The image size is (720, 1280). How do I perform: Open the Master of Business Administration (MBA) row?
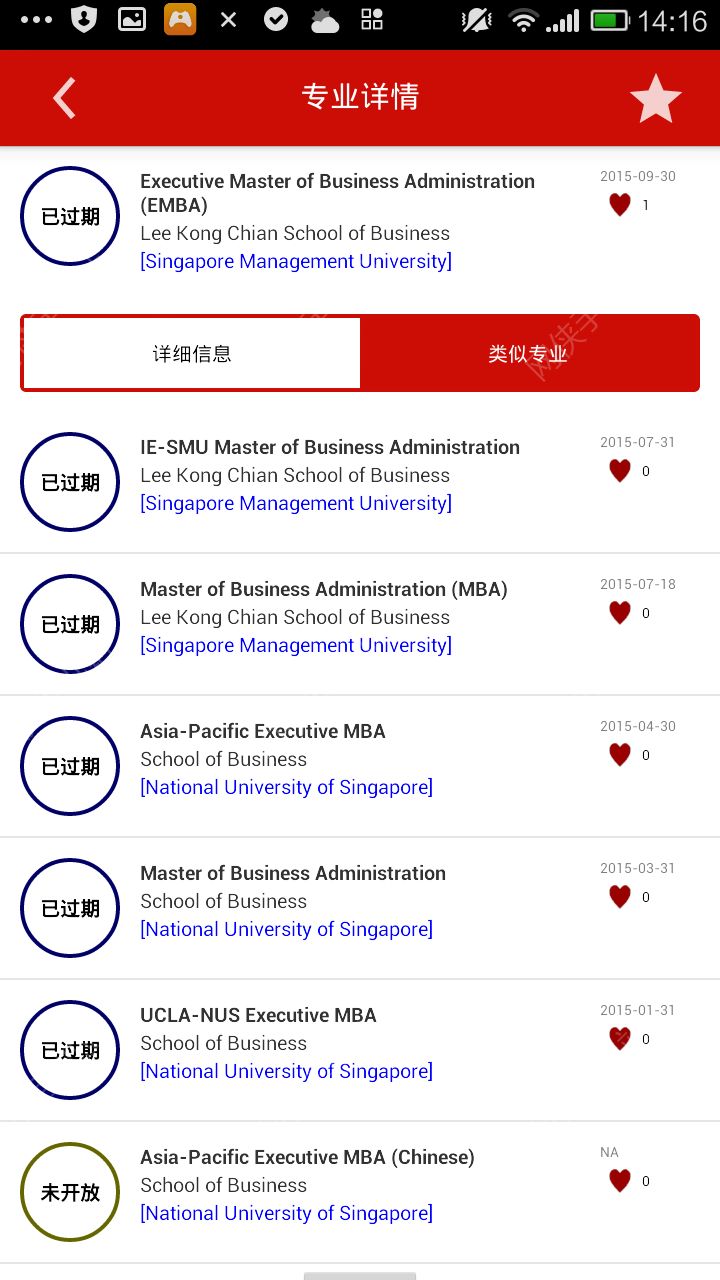323,589
